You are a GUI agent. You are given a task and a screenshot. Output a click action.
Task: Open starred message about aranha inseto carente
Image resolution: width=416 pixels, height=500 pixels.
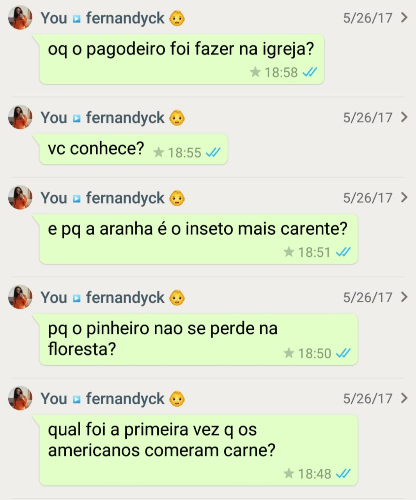(198, 239)
